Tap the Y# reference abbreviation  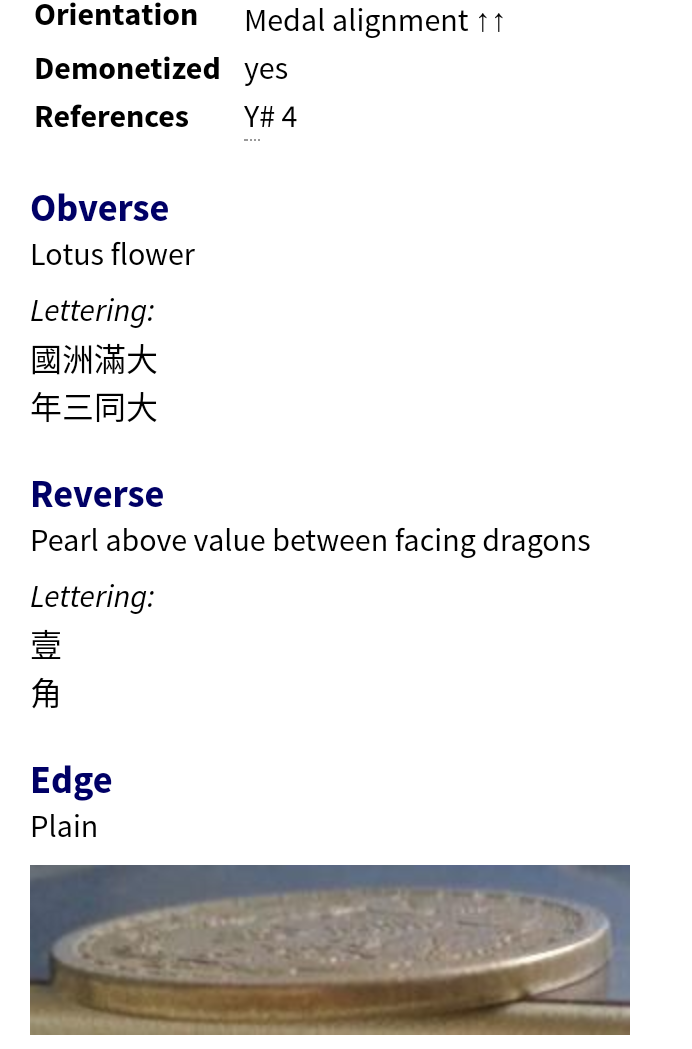[258, 118]
